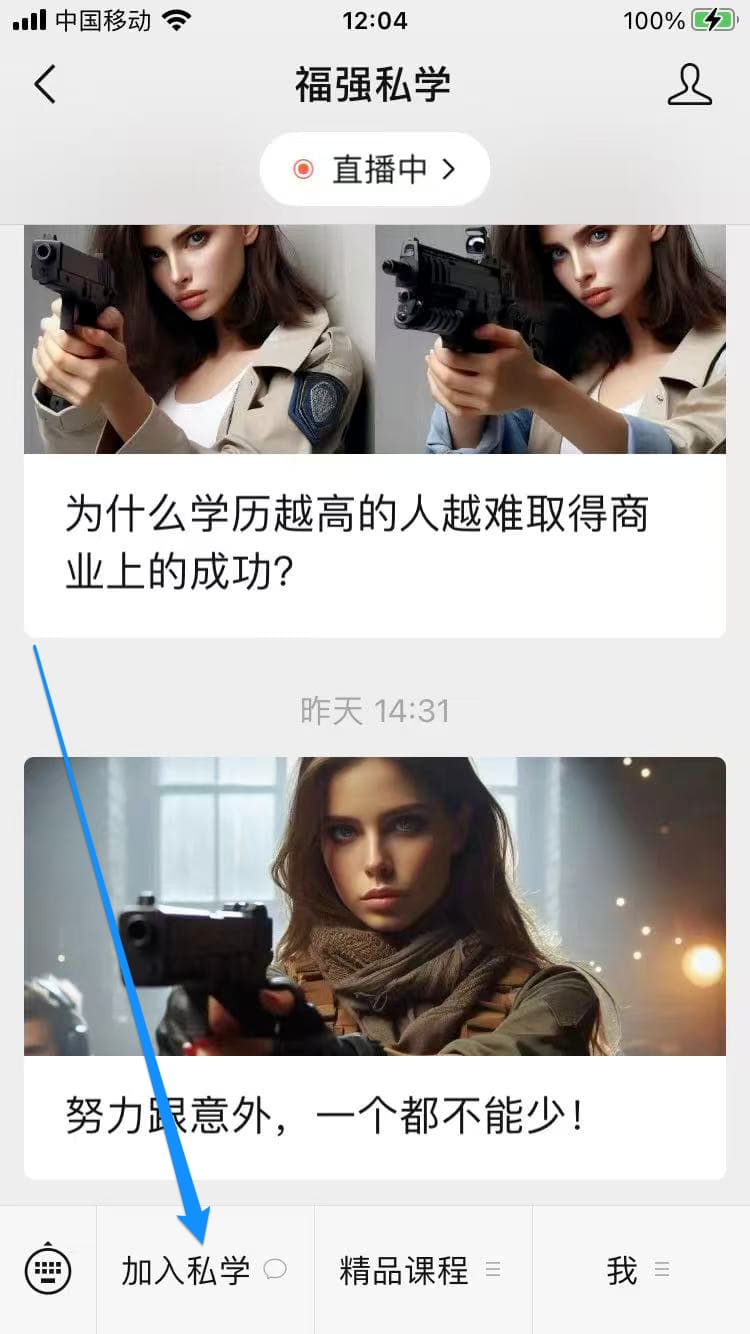Screen dimensions: 750x1334
Task: Open article 努力跟意外,一个都不能少
Action: pyautogui.click(x=375, y=968)
